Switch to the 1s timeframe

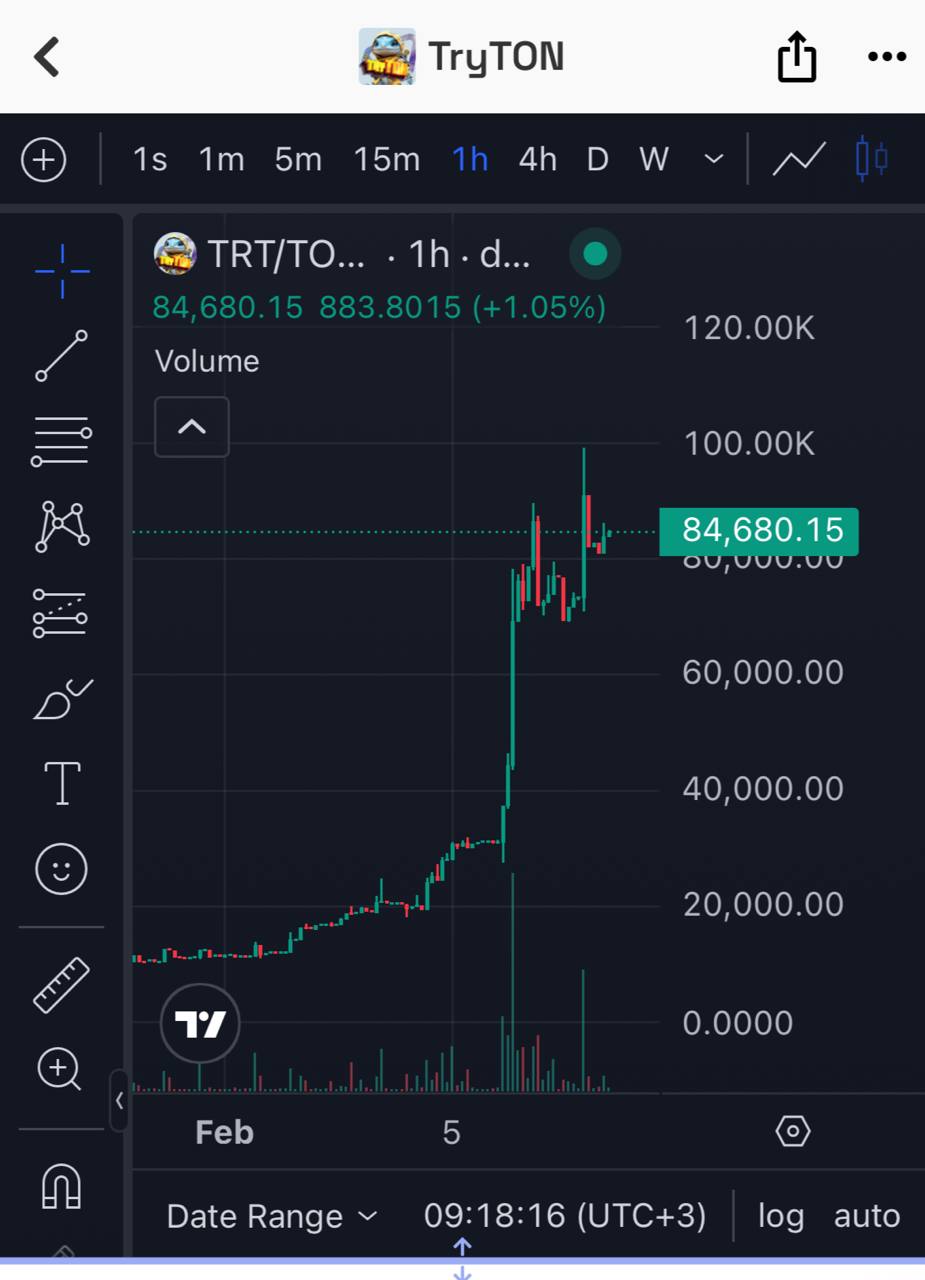pos(150,160)
